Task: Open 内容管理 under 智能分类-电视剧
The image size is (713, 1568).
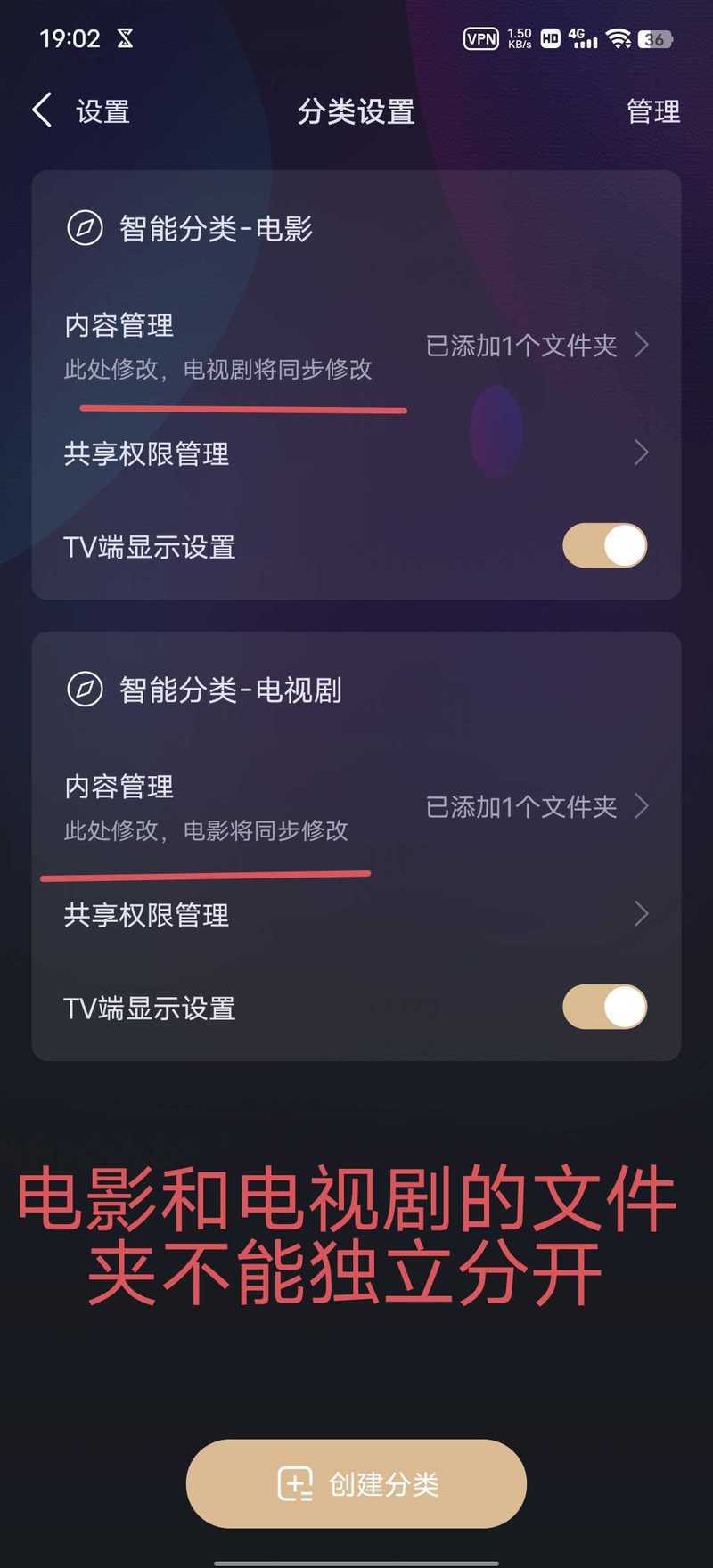Action: (x=356, y=807)
